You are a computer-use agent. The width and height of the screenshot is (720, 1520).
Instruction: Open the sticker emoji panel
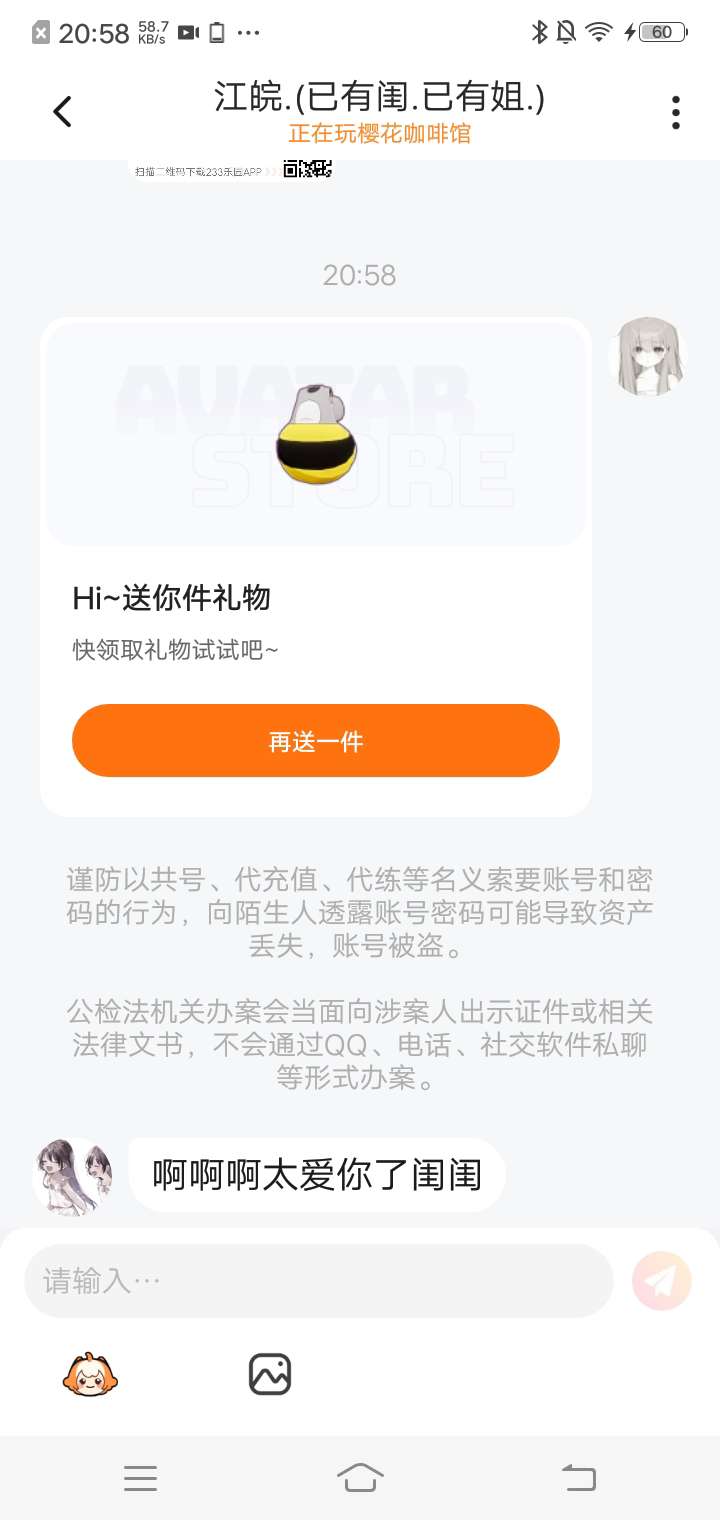click(90, 1375)
